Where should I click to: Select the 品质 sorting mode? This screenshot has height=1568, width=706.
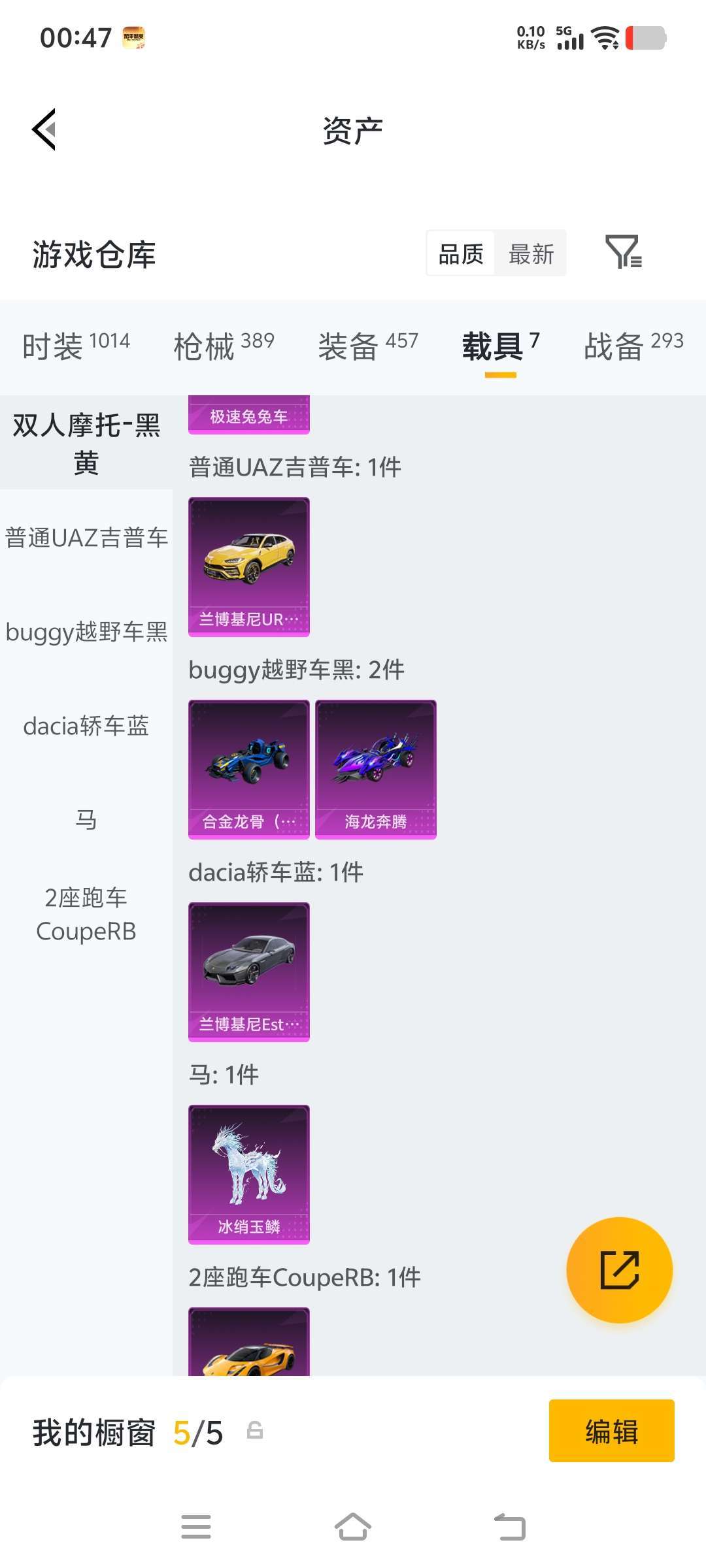(x=460, y=253)
